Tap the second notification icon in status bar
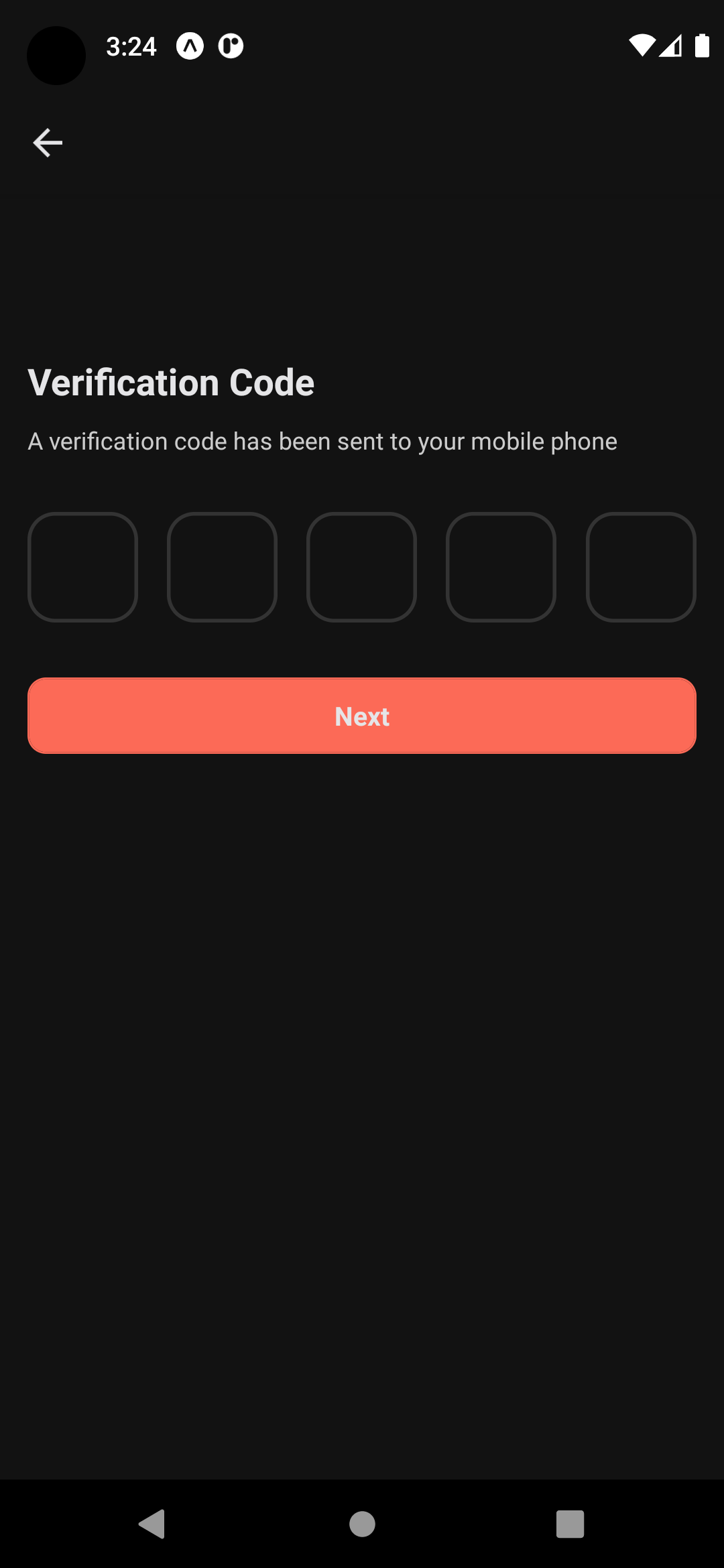 click(x=230, y=46)
